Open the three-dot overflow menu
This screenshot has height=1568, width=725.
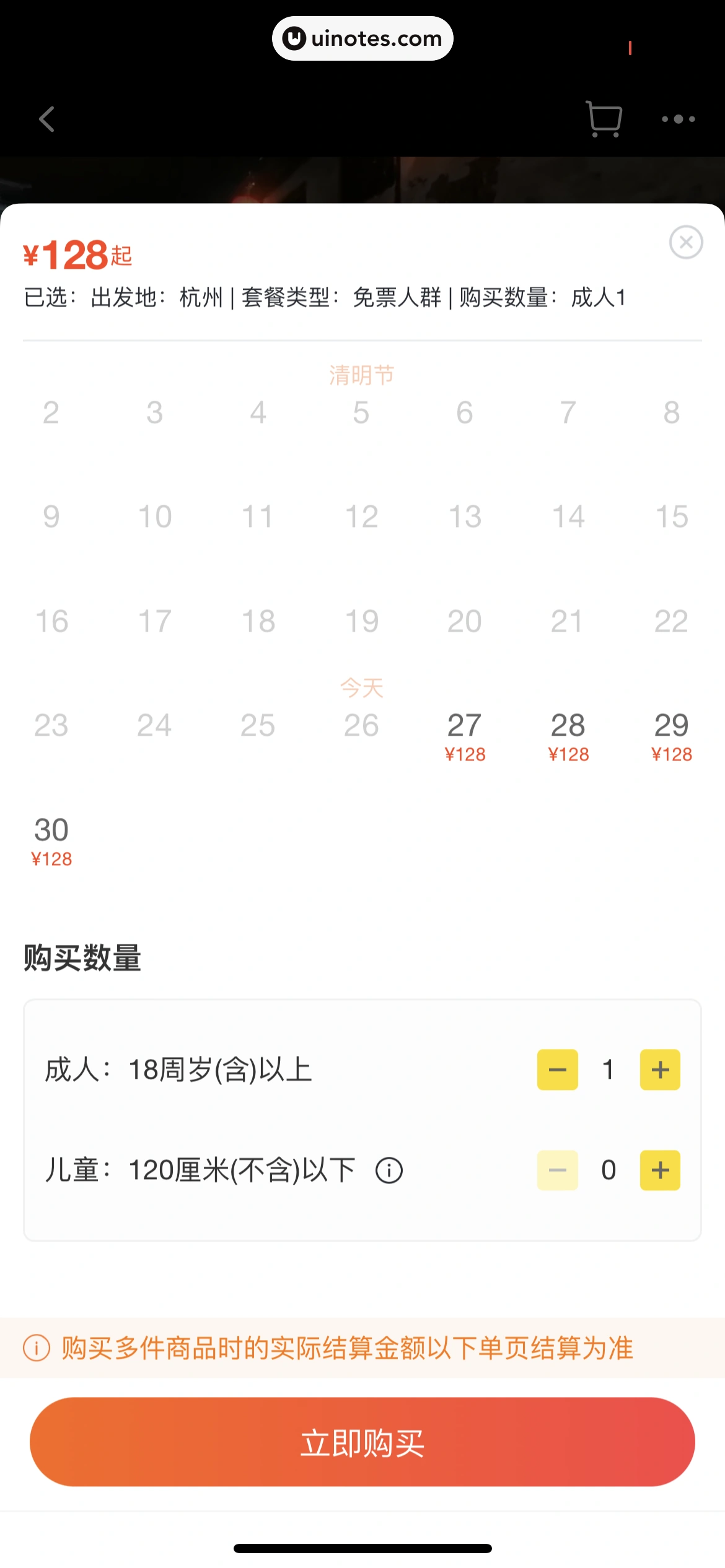(678, 119)
